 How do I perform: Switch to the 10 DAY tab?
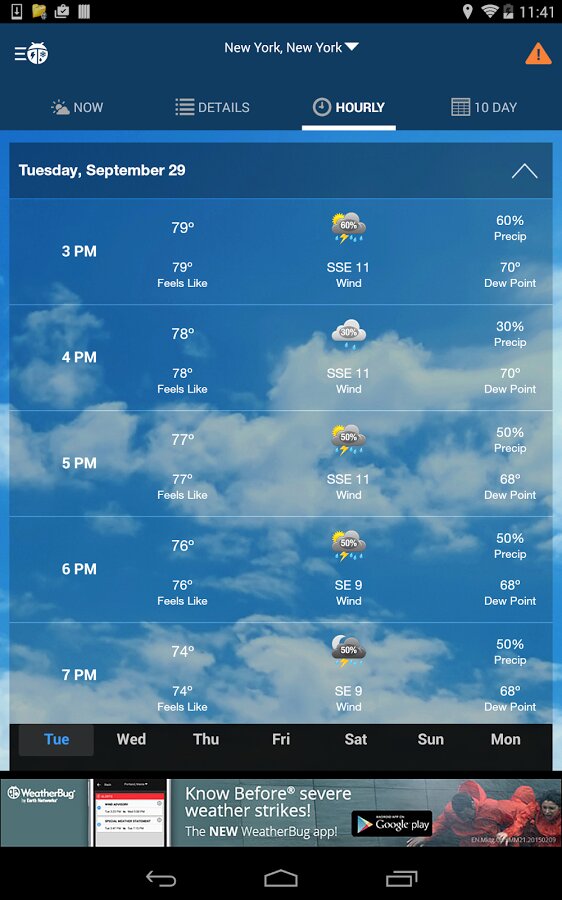point(484,107)
